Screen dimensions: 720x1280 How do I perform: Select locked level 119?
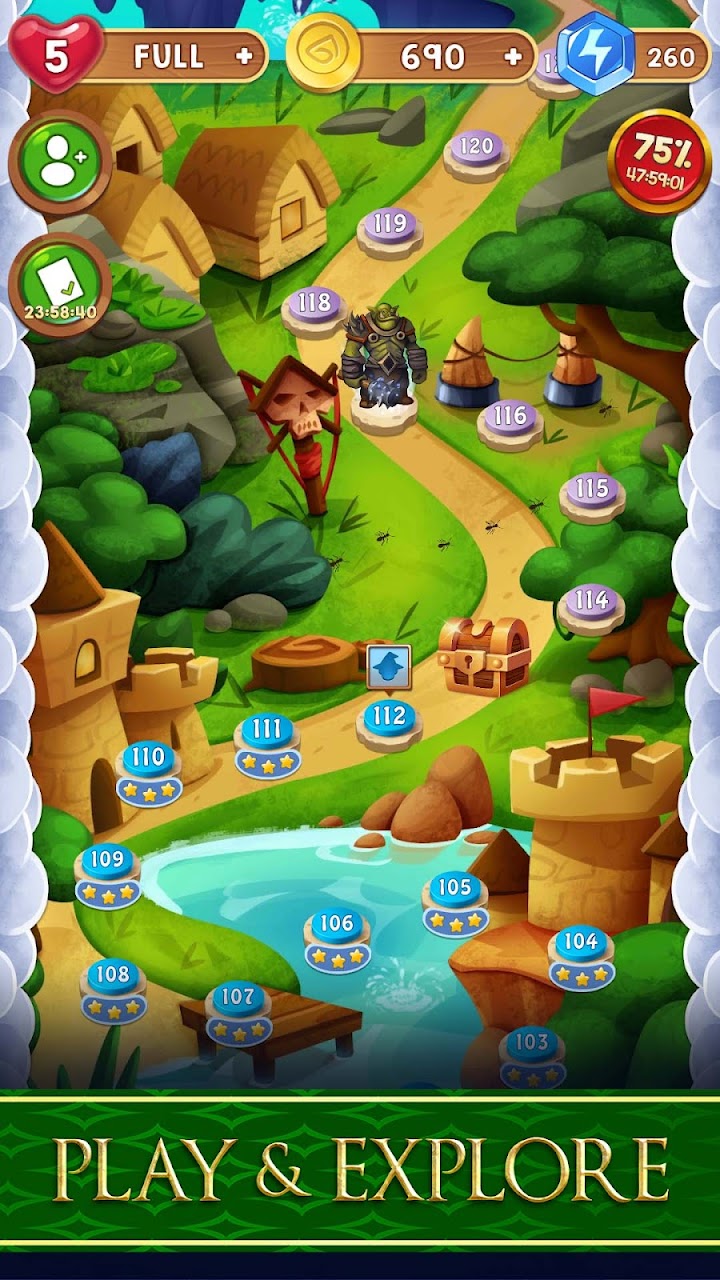click(x=390, y=226)
